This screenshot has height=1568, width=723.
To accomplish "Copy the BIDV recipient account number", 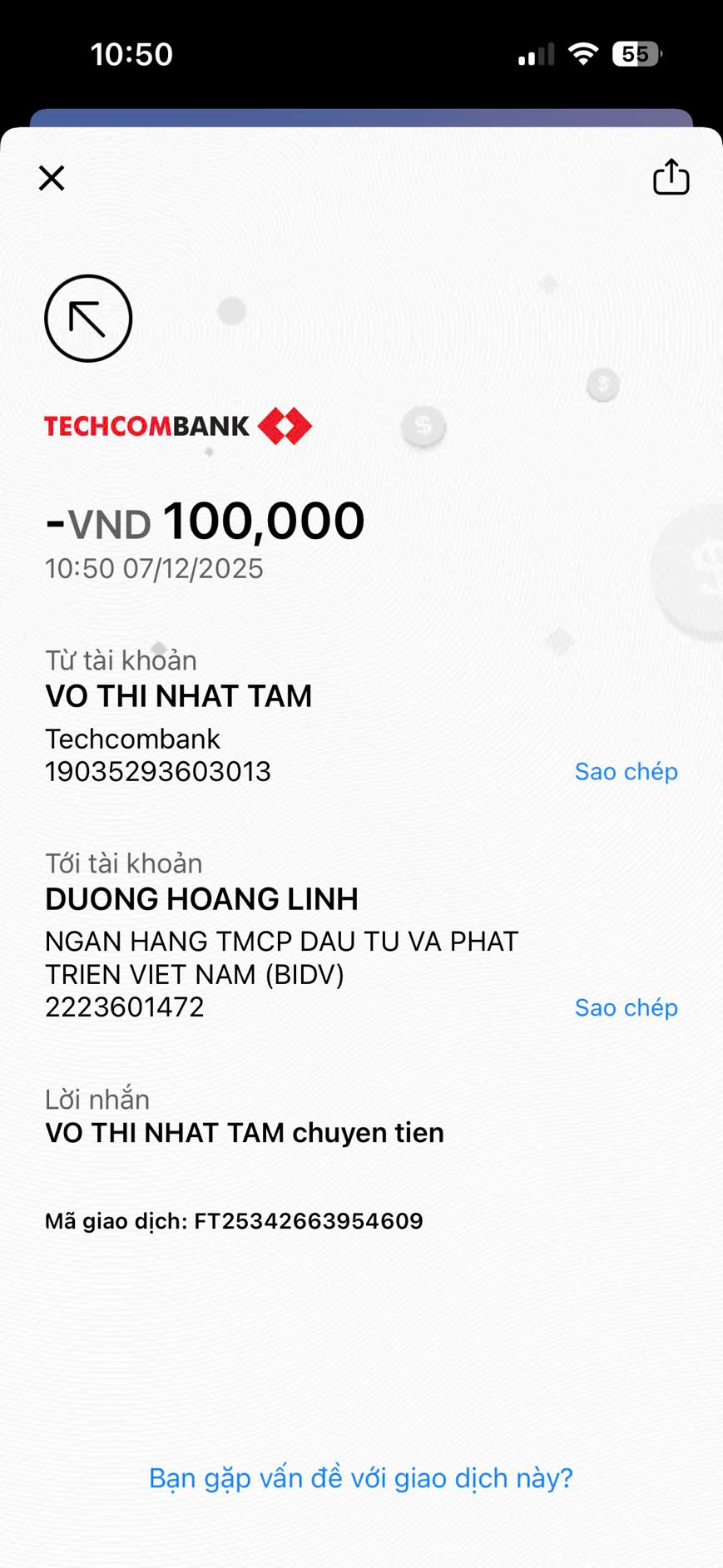I will click(626, 1008).
